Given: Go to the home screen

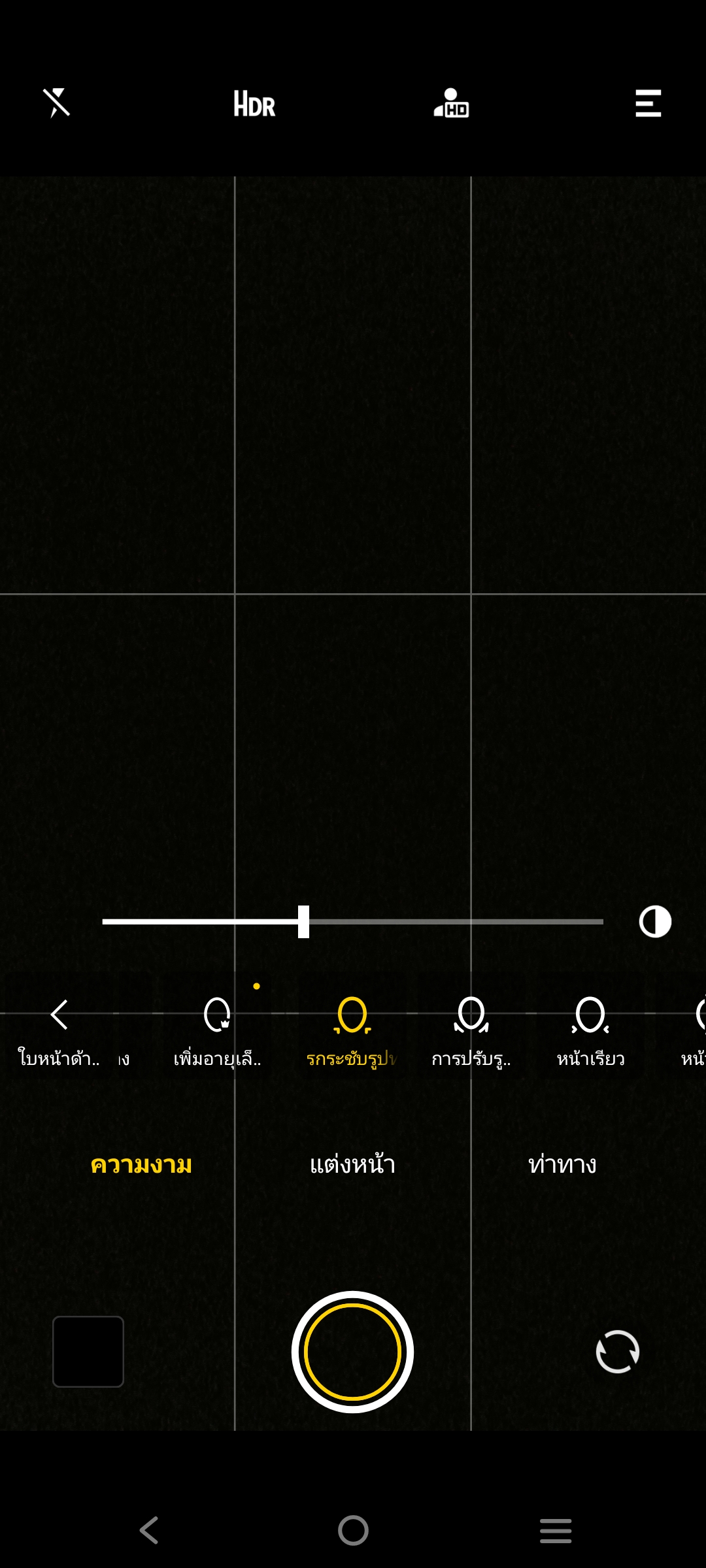Looking at the screenshot, I should pos(353,1530).
